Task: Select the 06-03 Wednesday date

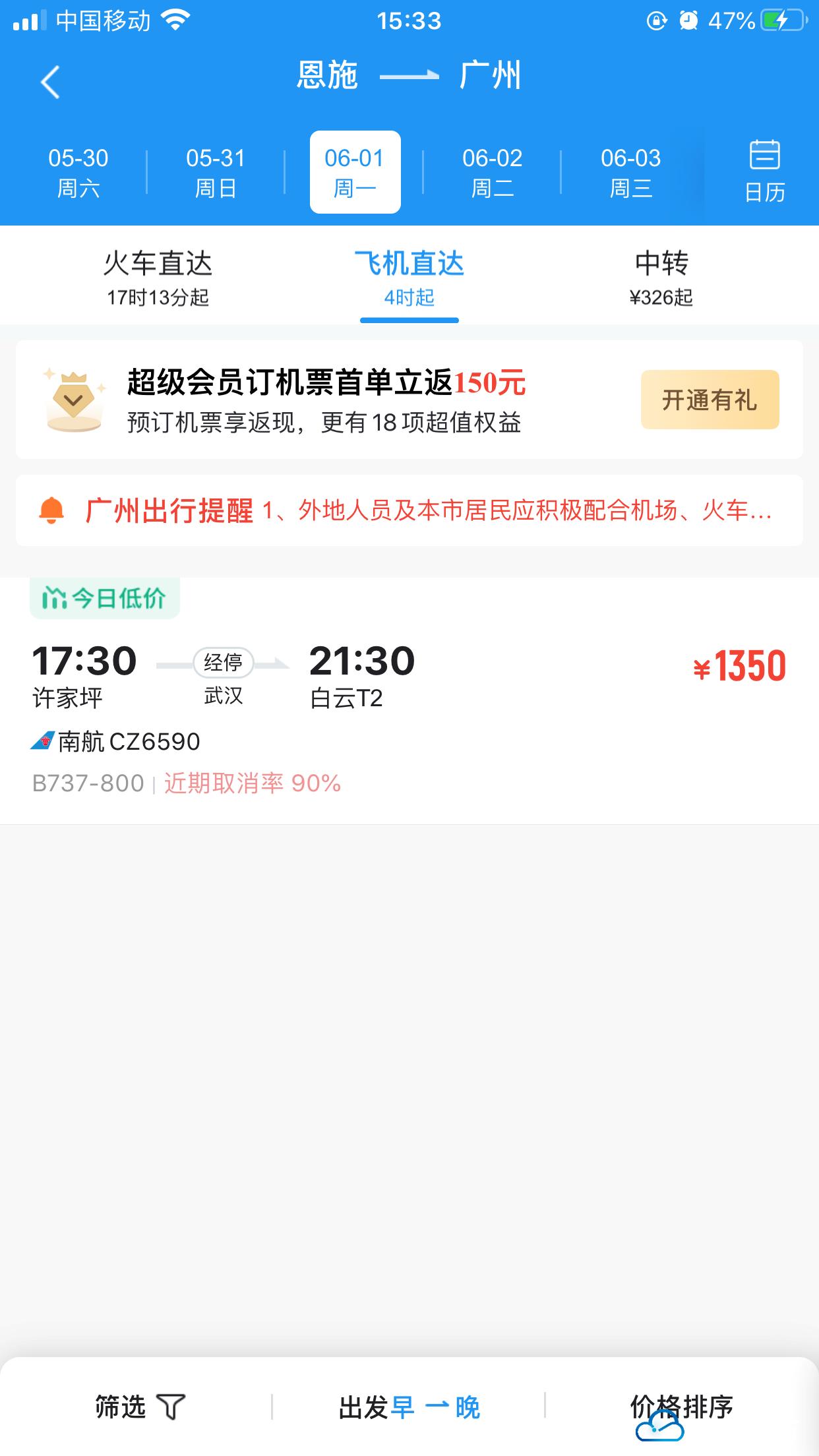Action: pos(630,172)
